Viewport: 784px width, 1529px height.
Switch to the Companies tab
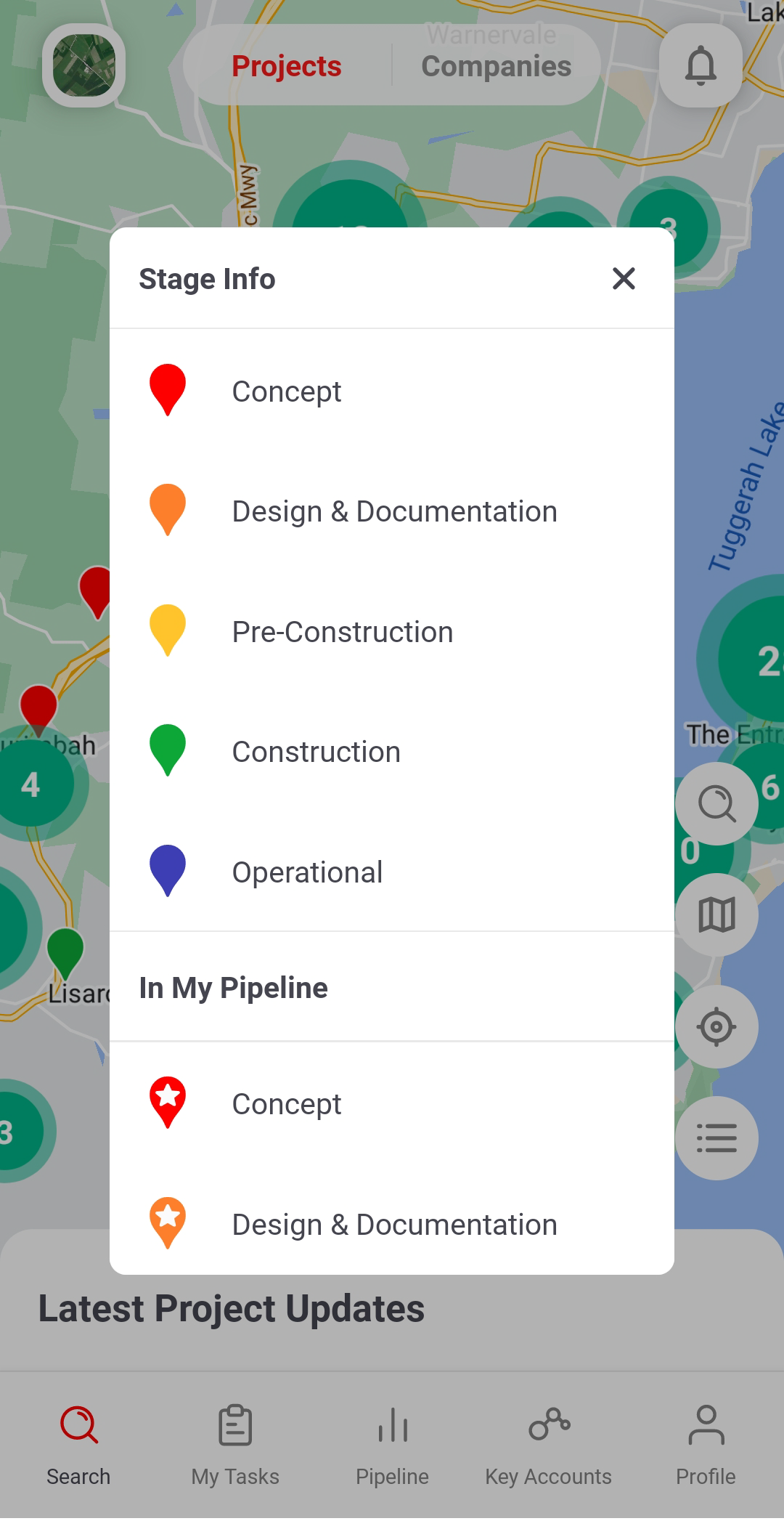tap(497, 66)
